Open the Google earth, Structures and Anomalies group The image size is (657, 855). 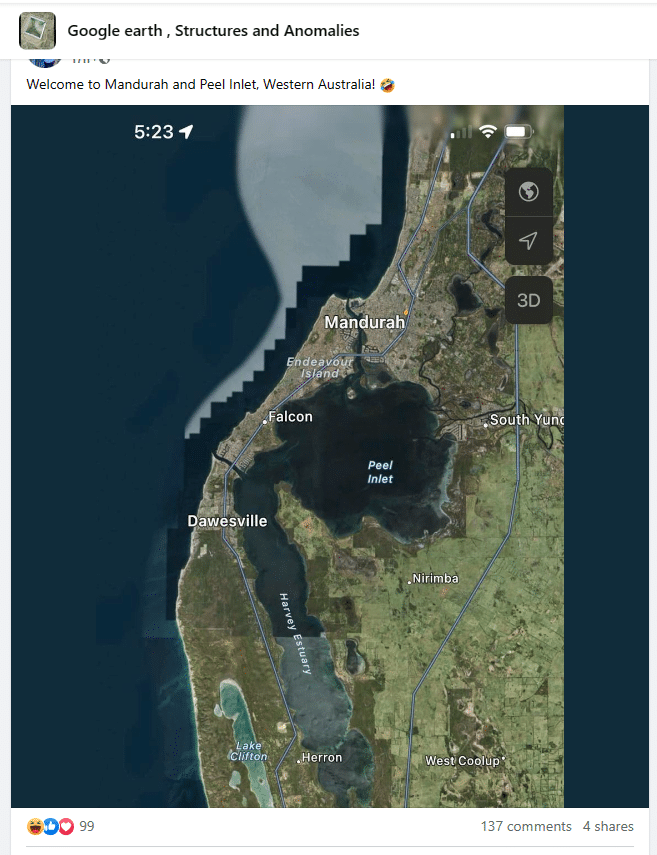point(213,31)
